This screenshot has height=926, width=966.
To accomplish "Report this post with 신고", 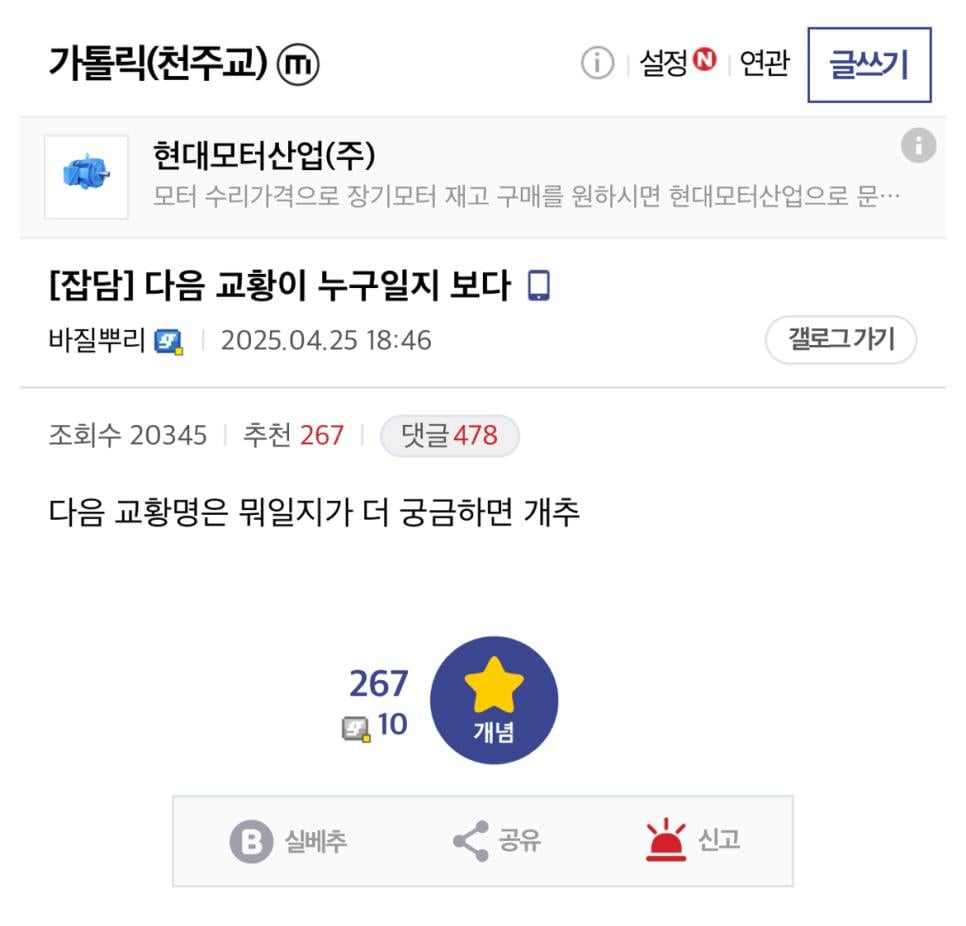I will tap(692, 841).
